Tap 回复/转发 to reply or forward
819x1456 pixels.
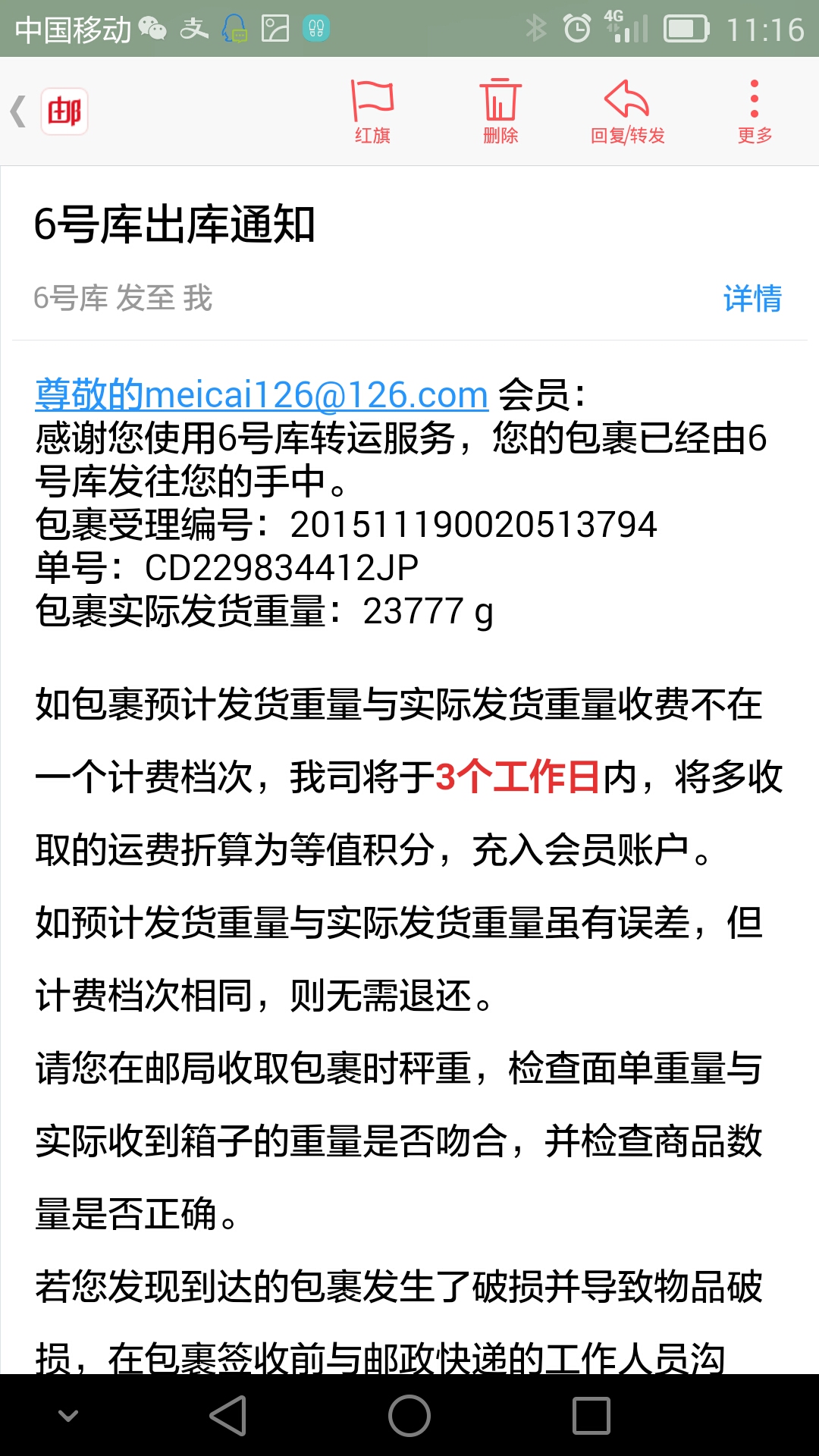(x=627, y=111)
